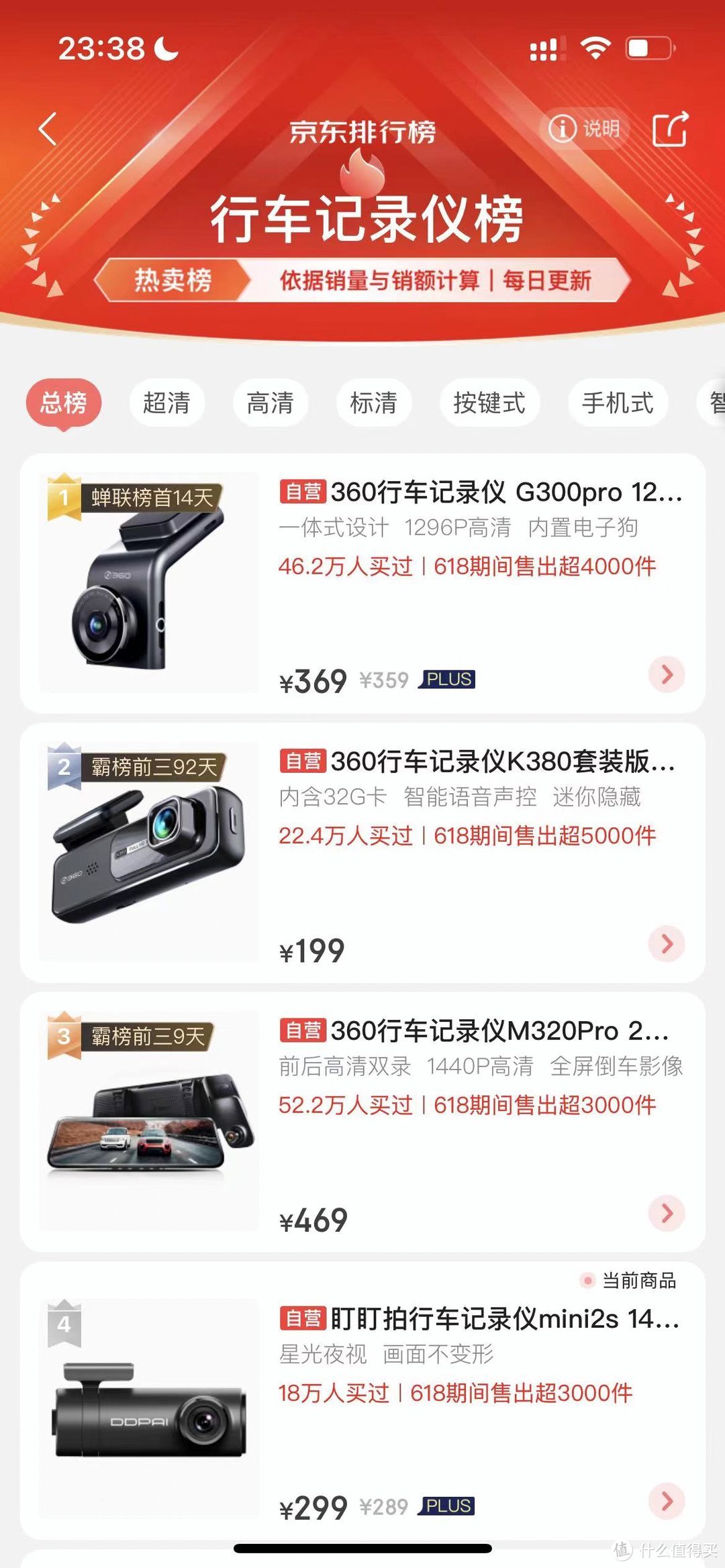Viewport: 725px width, 1568px height.
Task: Tap the back arrow at top left
Action: coord(48,129)
